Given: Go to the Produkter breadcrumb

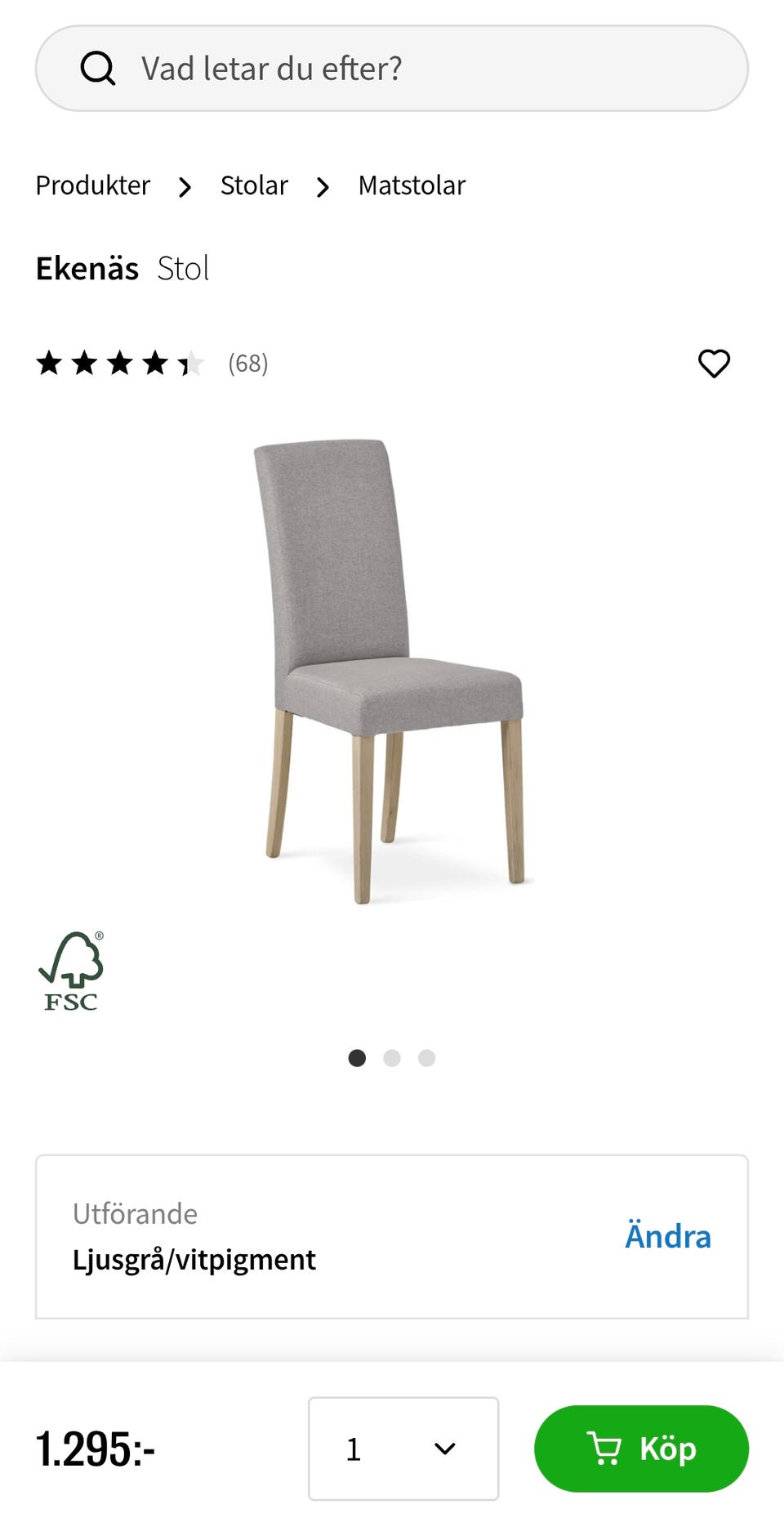Looking at the screenshot, I should [x=93, y=185].
